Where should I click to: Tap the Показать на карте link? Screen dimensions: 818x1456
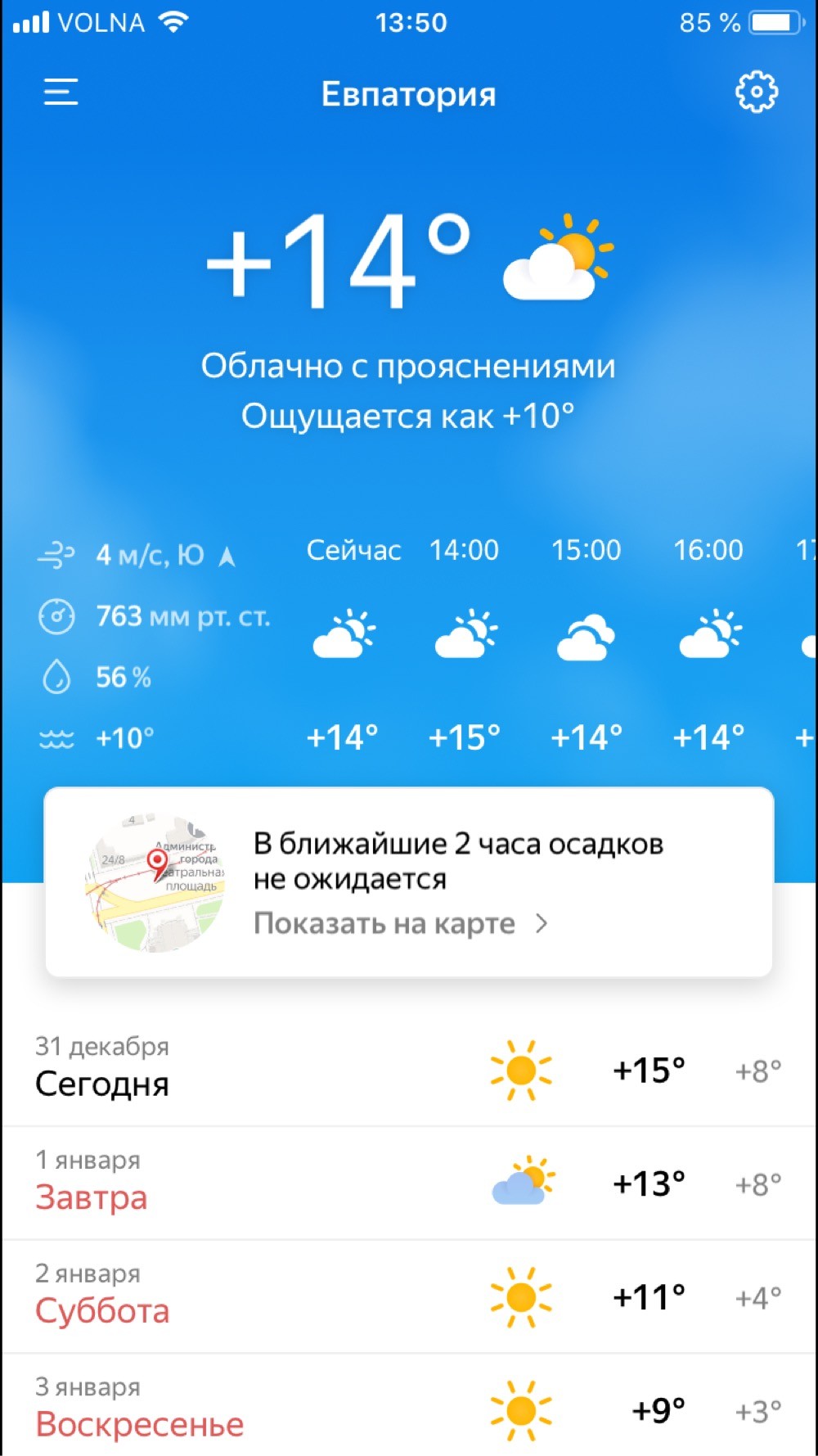point(400,923)
